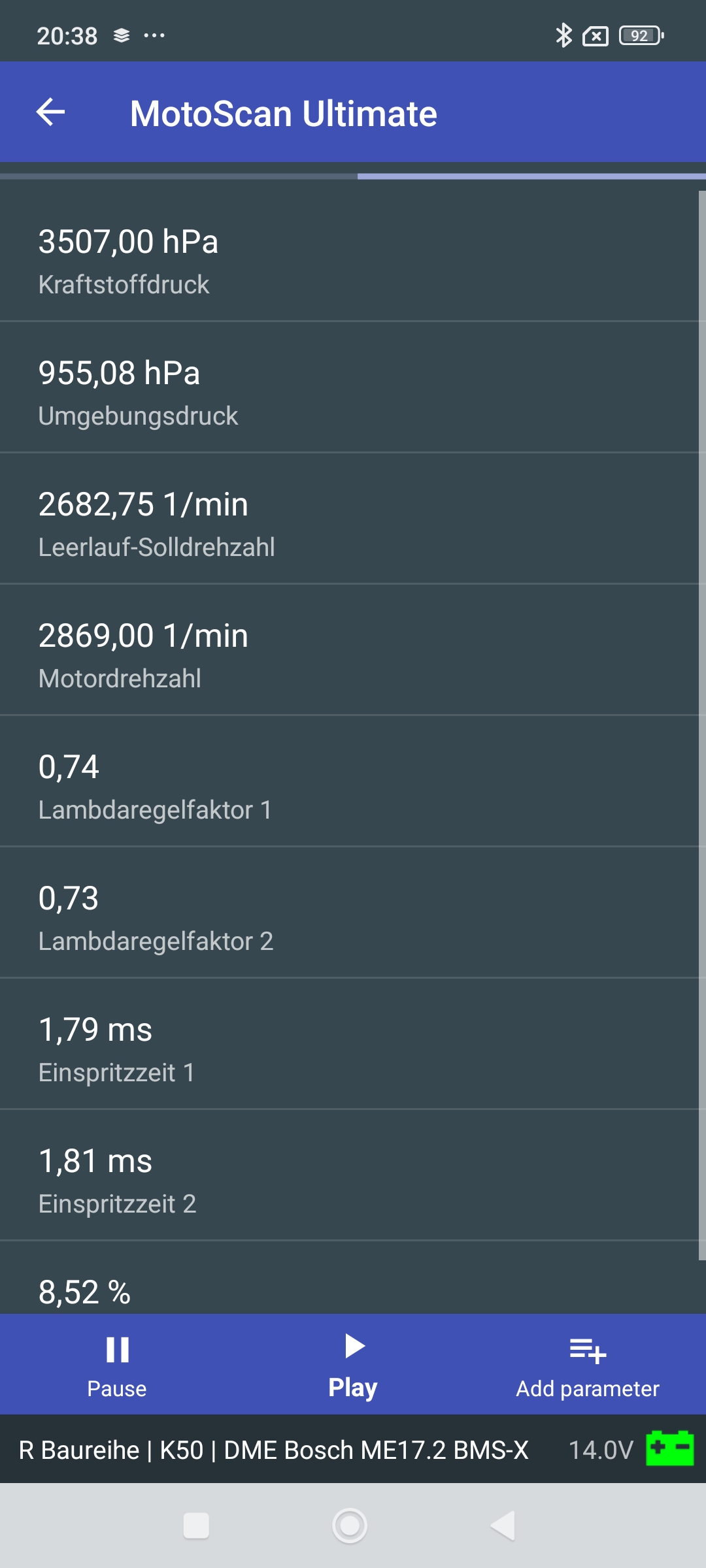Select the Motordrehzahl row
Screen dimensions: 706x1568
(350, 650)
